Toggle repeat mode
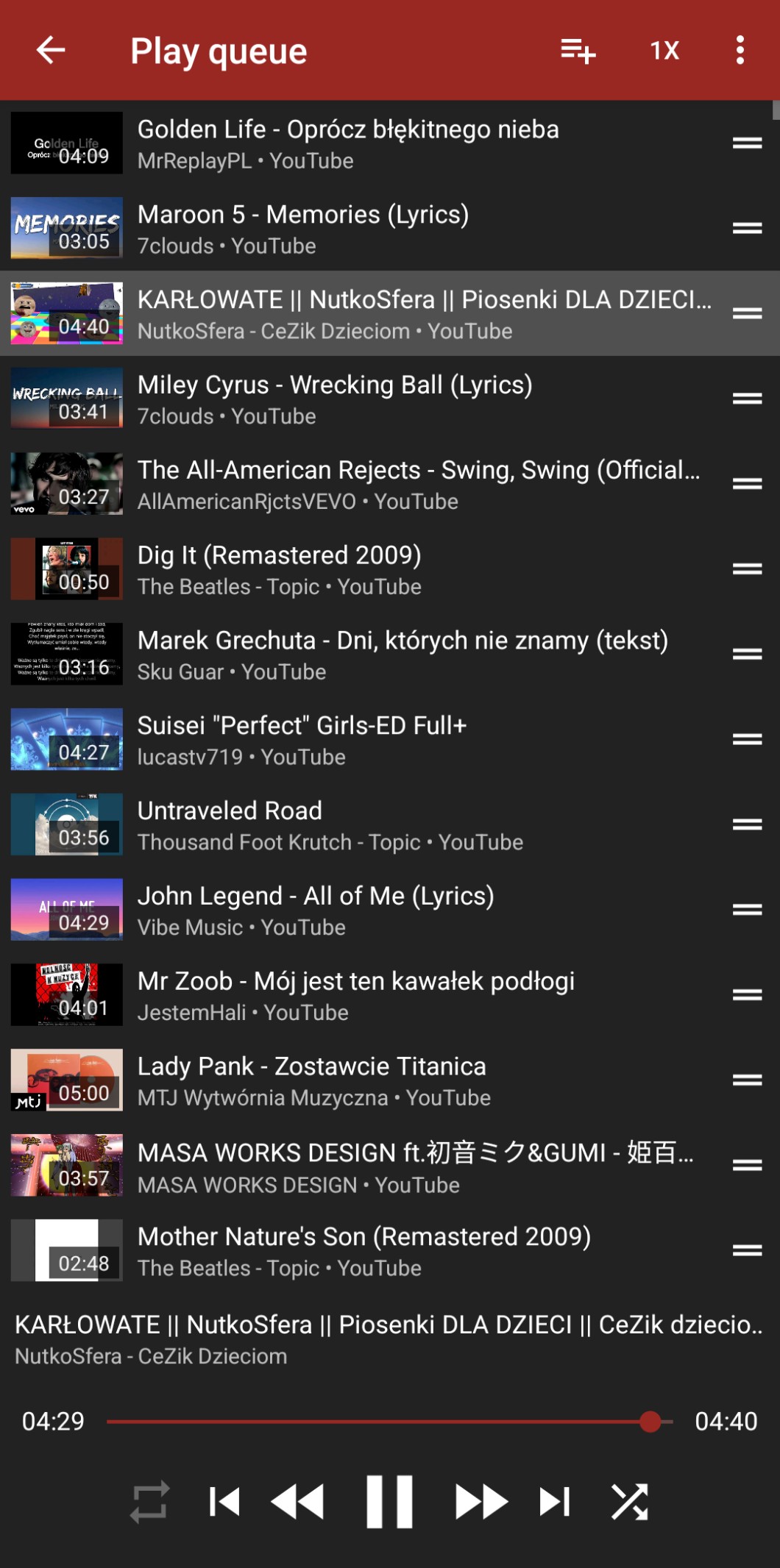The image size is (780, 1568). (x=150, y=1502)
